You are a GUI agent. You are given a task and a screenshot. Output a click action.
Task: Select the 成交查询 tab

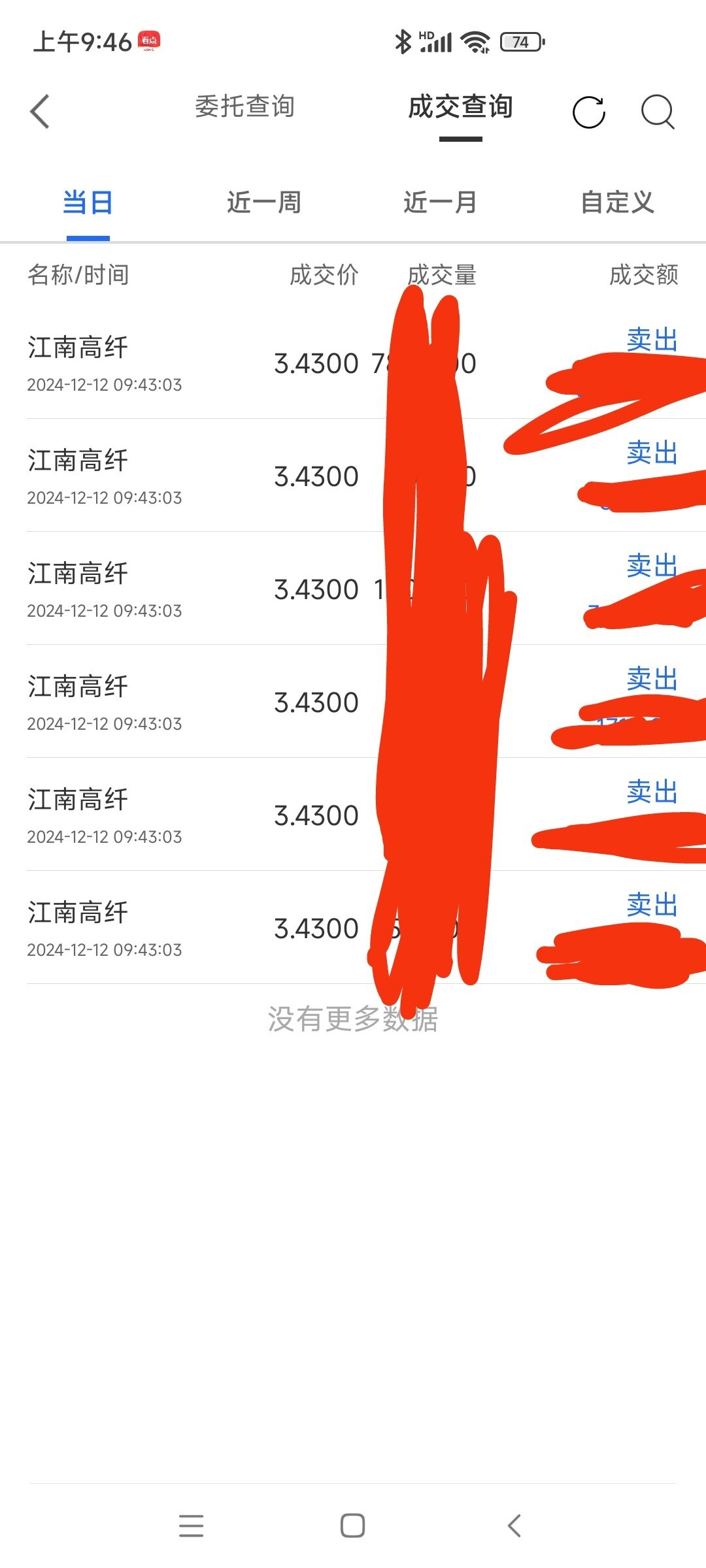[x=460, y=106]
